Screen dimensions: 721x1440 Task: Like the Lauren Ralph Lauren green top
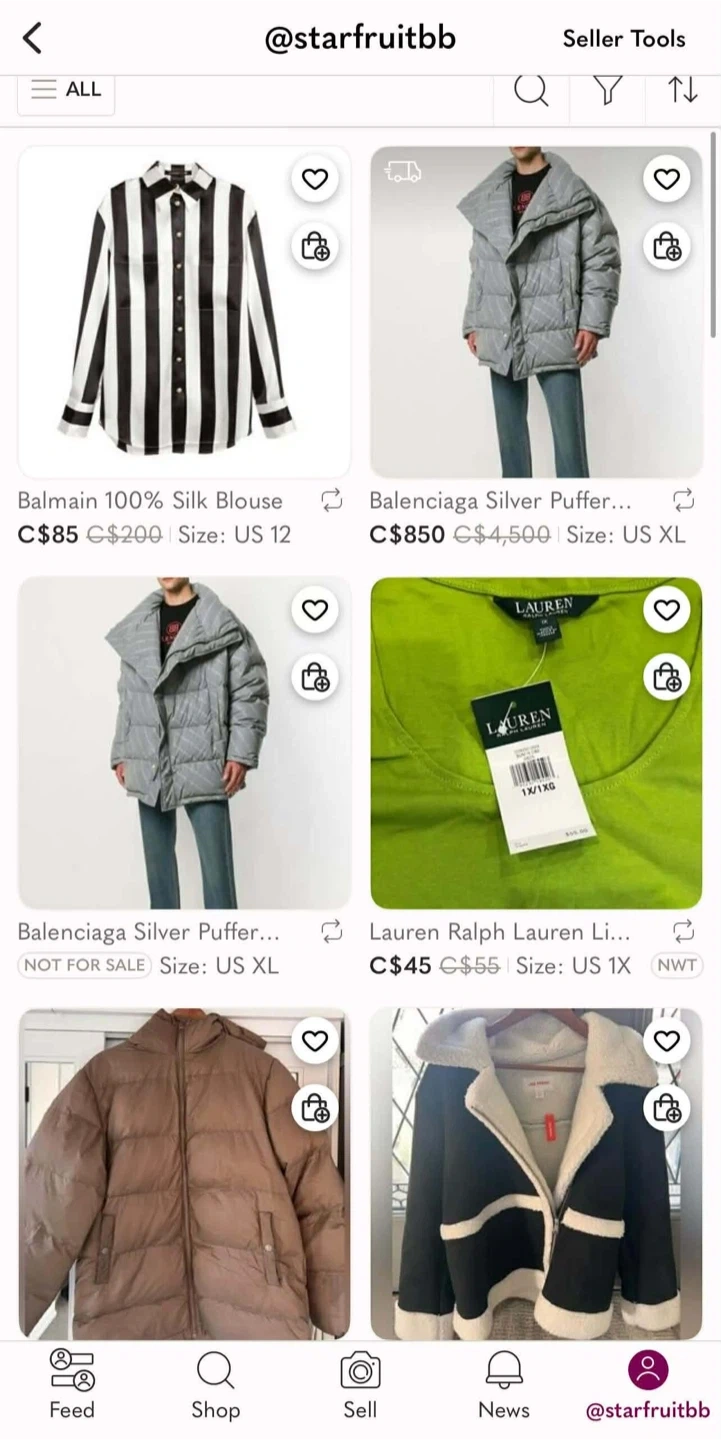667,610
